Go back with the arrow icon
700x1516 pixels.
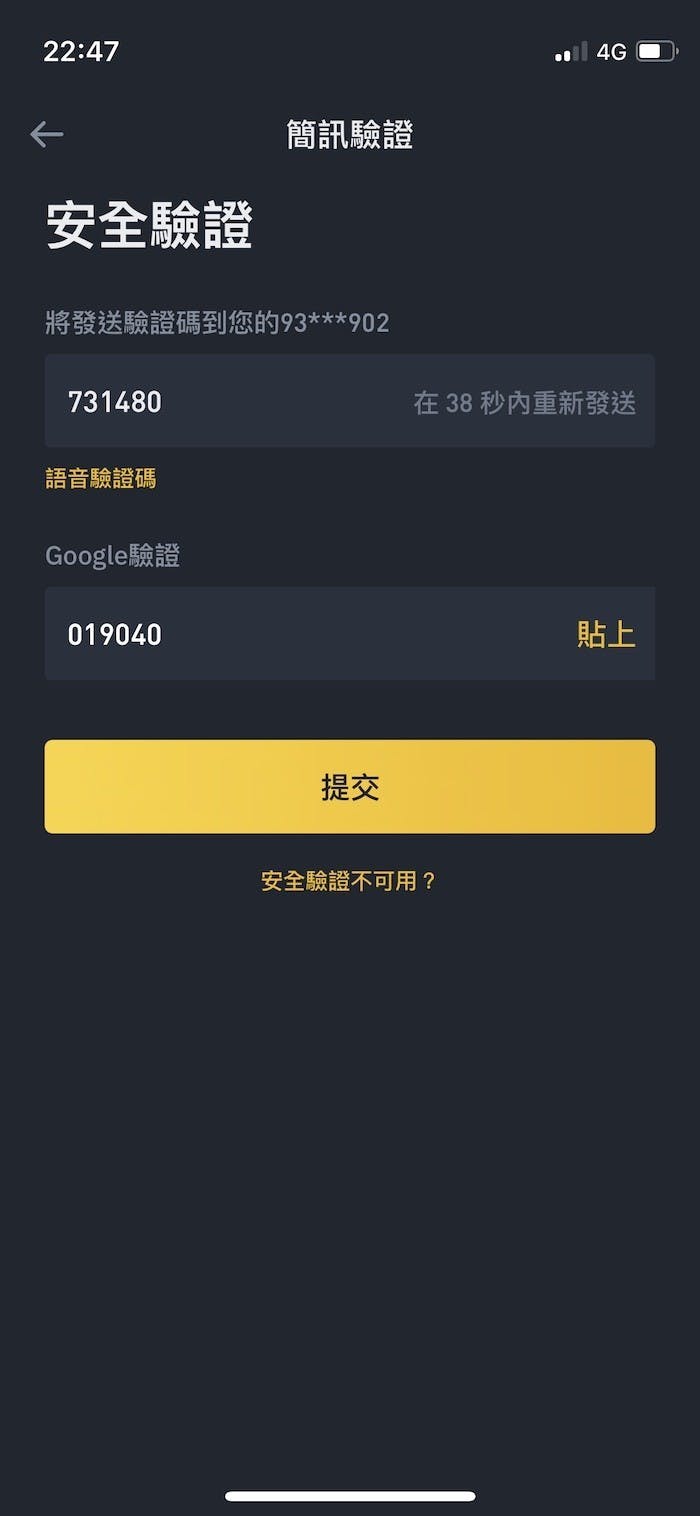[x=47, y=134]
